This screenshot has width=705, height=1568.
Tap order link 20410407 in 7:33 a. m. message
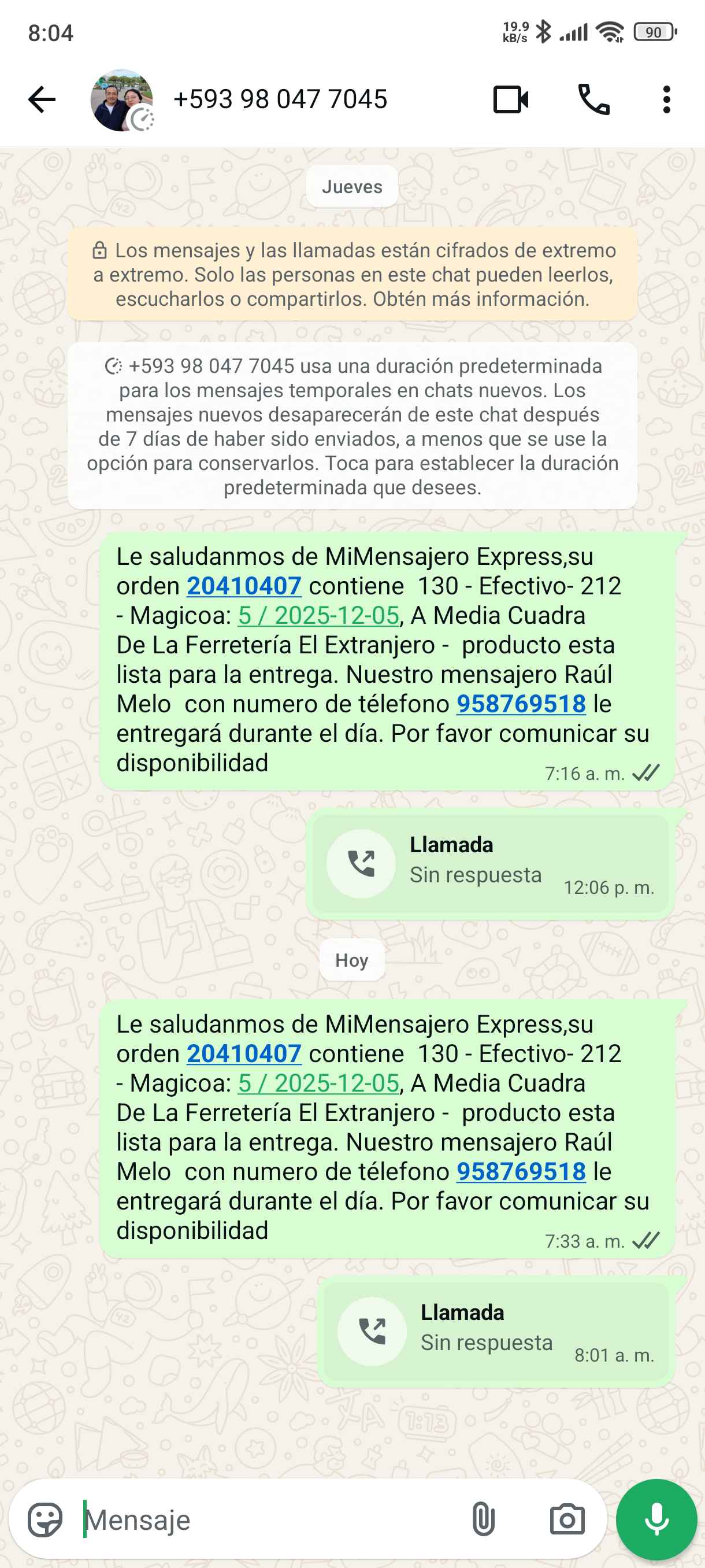[x=244, y=1053]
